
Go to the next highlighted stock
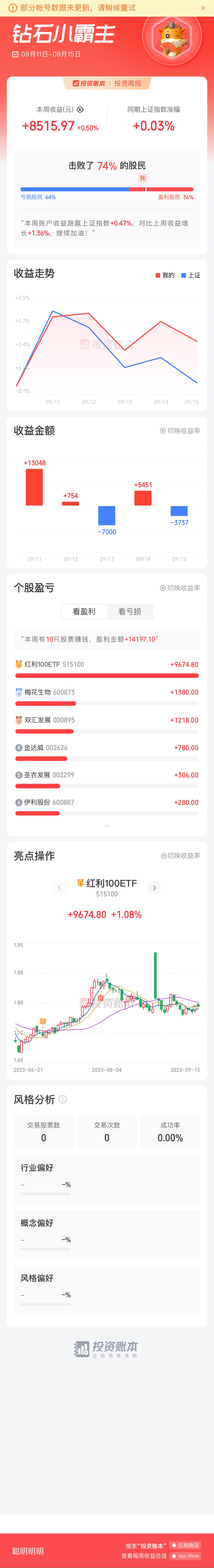coord(154,888)
